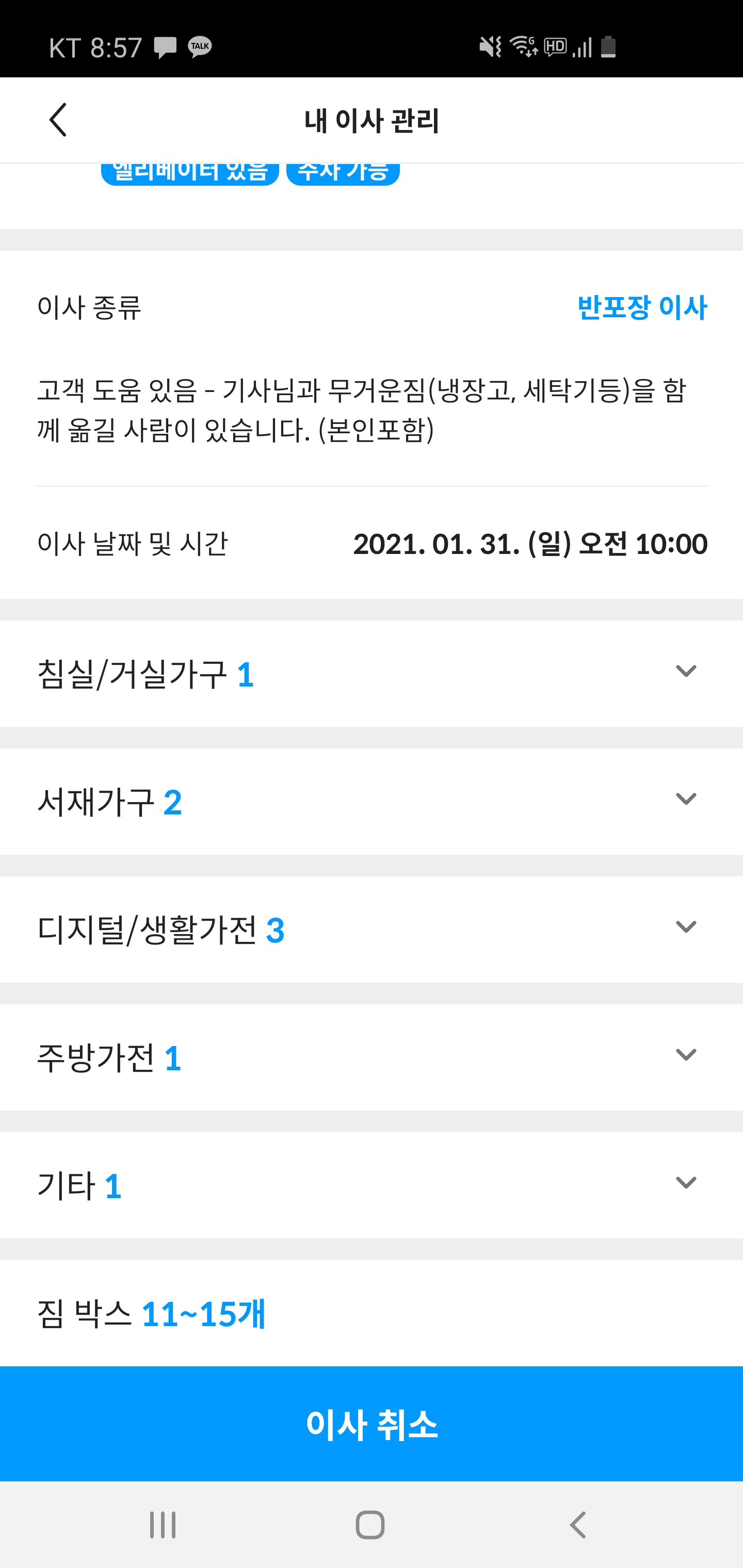743x1568 pixels.
Task: Tap the 이사 취소 button
Action: [x=372, y=1424]
